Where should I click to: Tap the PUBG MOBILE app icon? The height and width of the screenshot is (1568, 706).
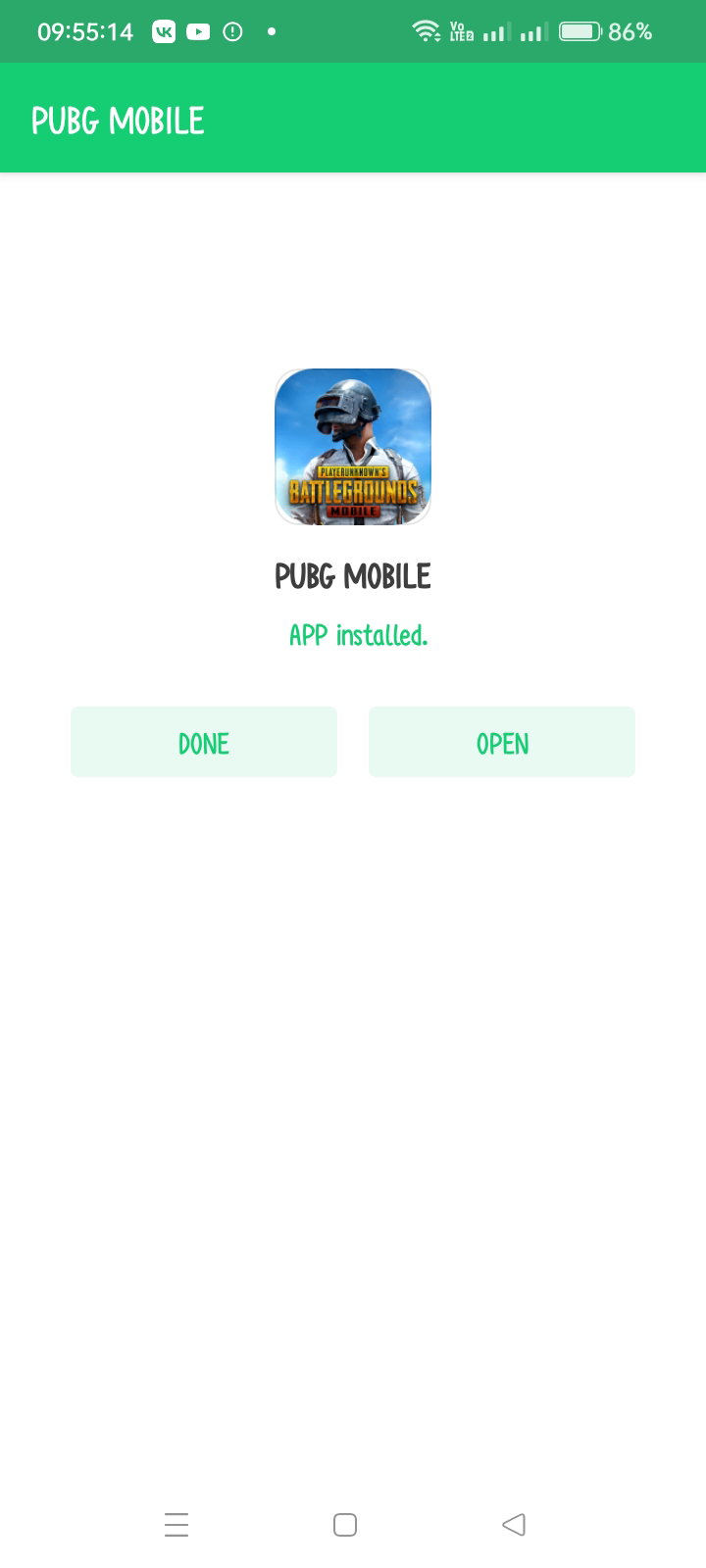[x=352, y=446]
